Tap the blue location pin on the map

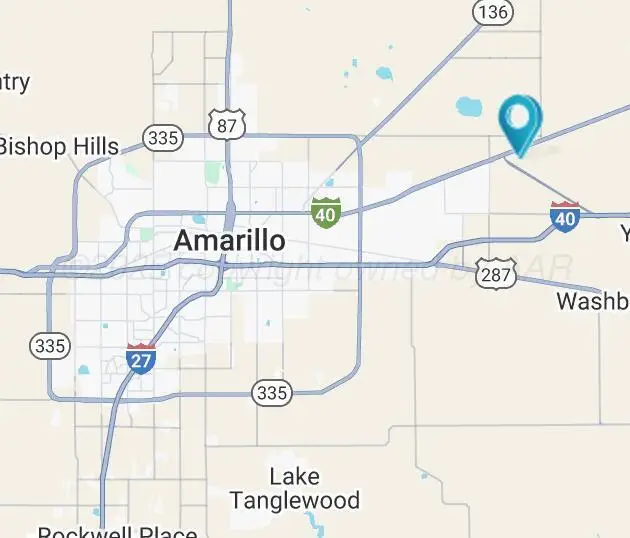pos(520,122)
